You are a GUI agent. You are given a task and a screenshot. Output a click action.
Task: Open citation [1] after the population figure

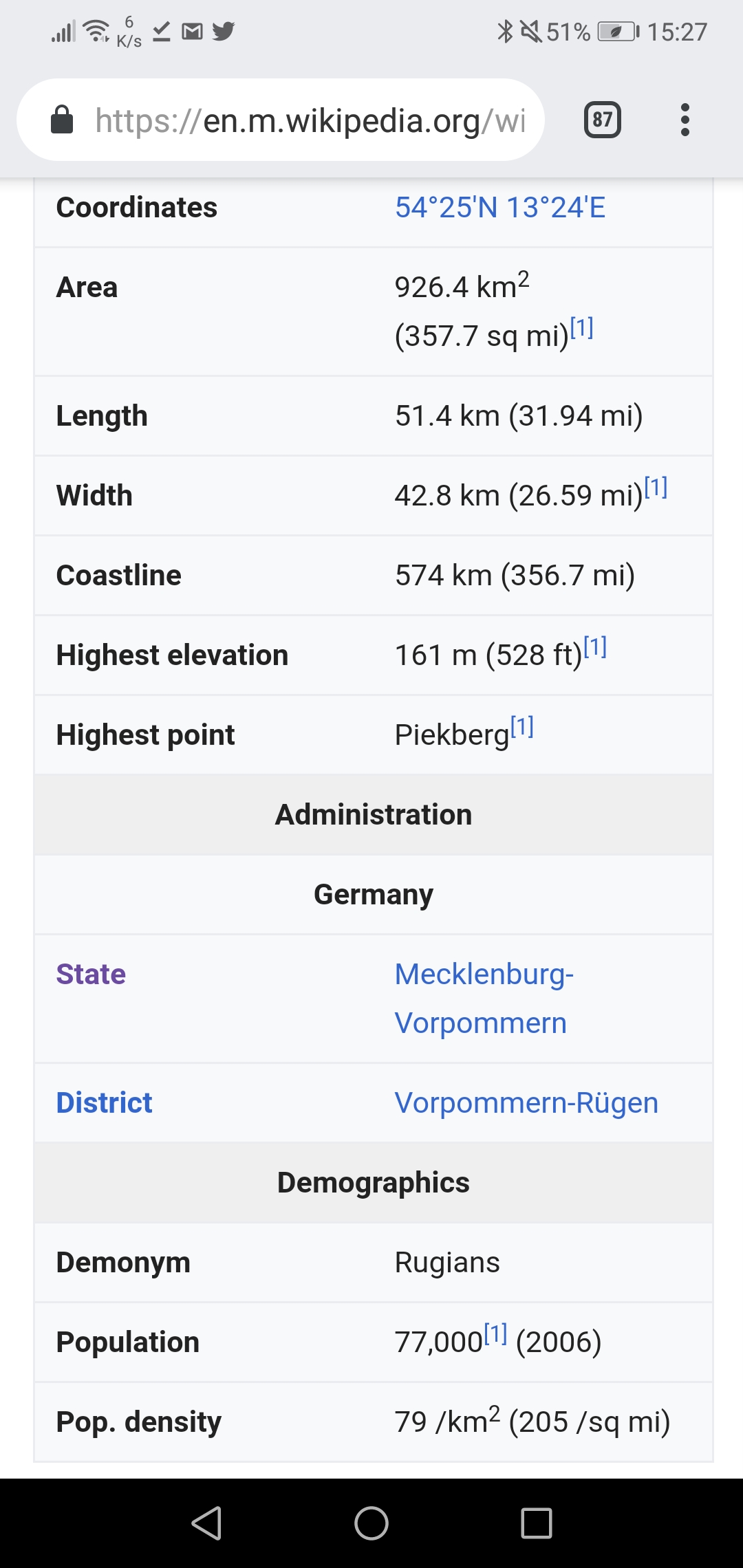coord(495,1334)
